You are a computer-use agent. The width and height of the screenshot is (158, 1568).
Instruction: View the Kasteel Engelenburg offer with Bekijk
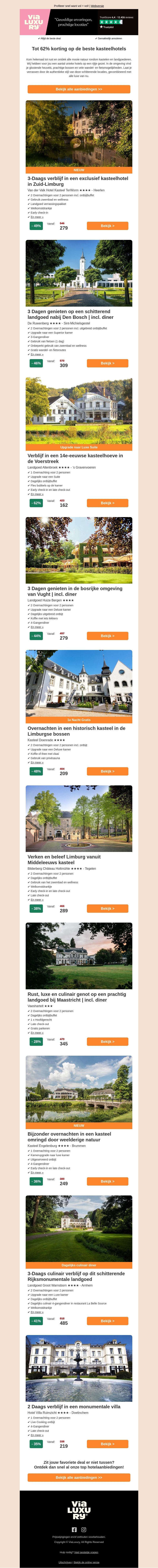tap(107, 1181)
